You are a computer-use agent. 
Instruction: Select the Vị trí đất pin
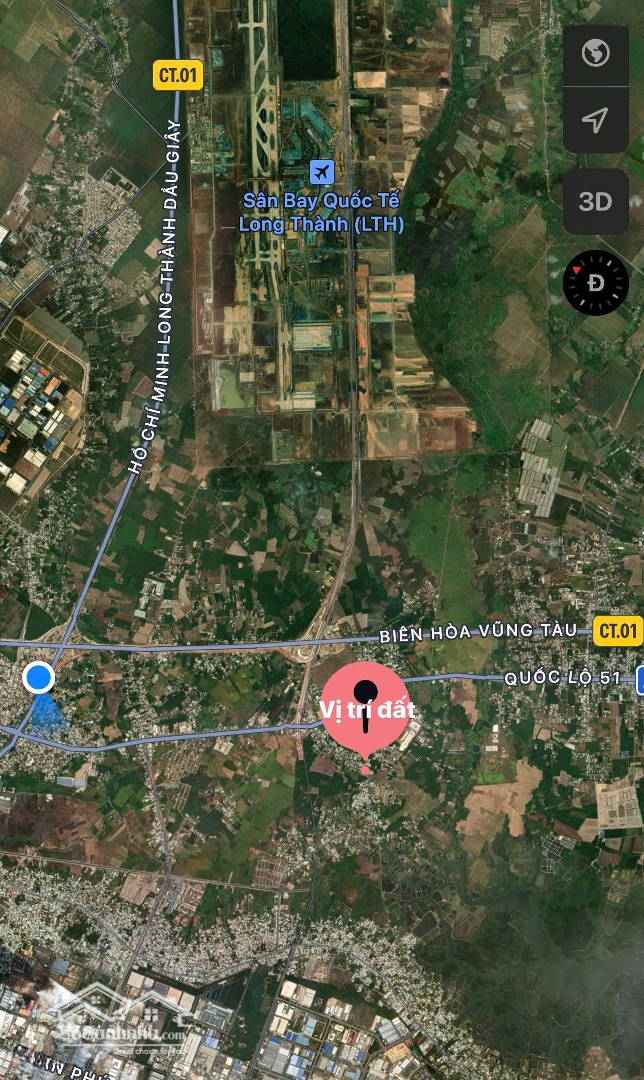[365, 708]
